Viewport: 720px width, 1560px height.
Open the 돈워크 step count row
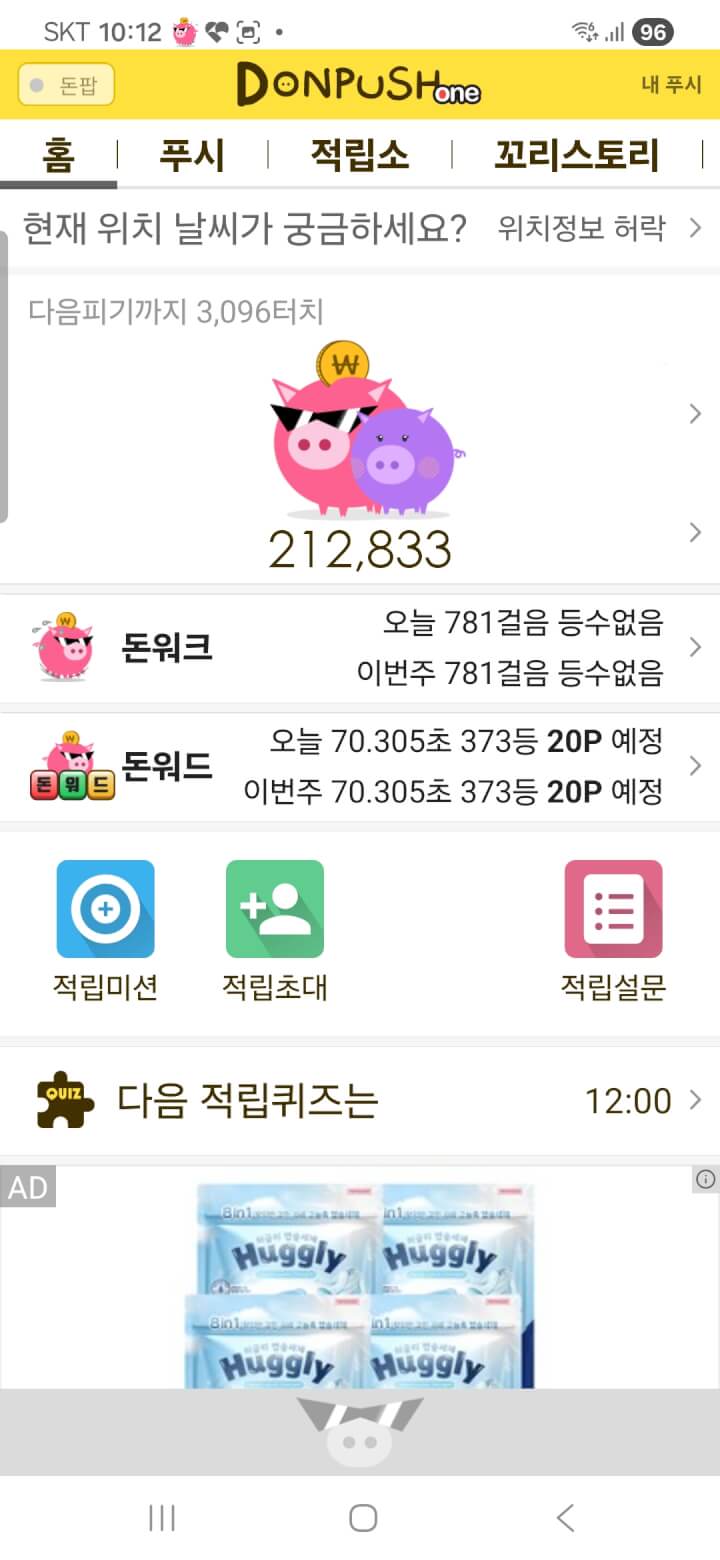click(x=360, y=648)
